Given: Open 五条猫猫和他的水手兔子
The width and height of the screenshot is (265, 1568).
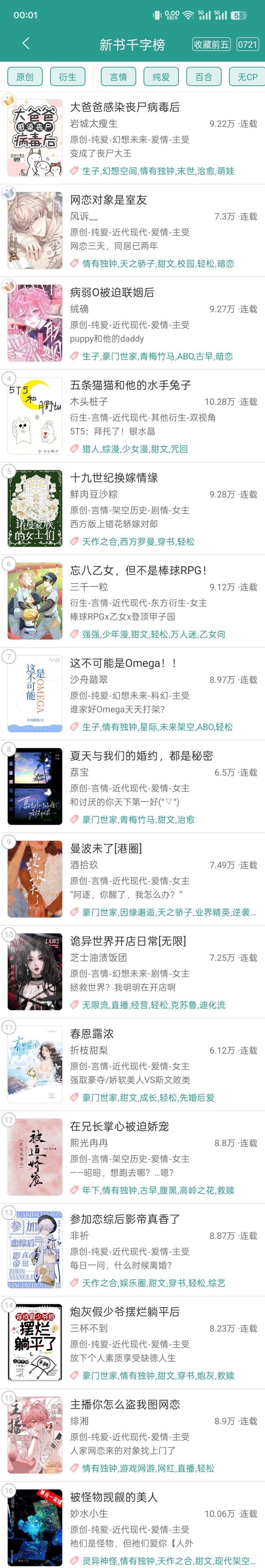Looking at the screenshot, I should pyautogui.click(x=130, y=385).
